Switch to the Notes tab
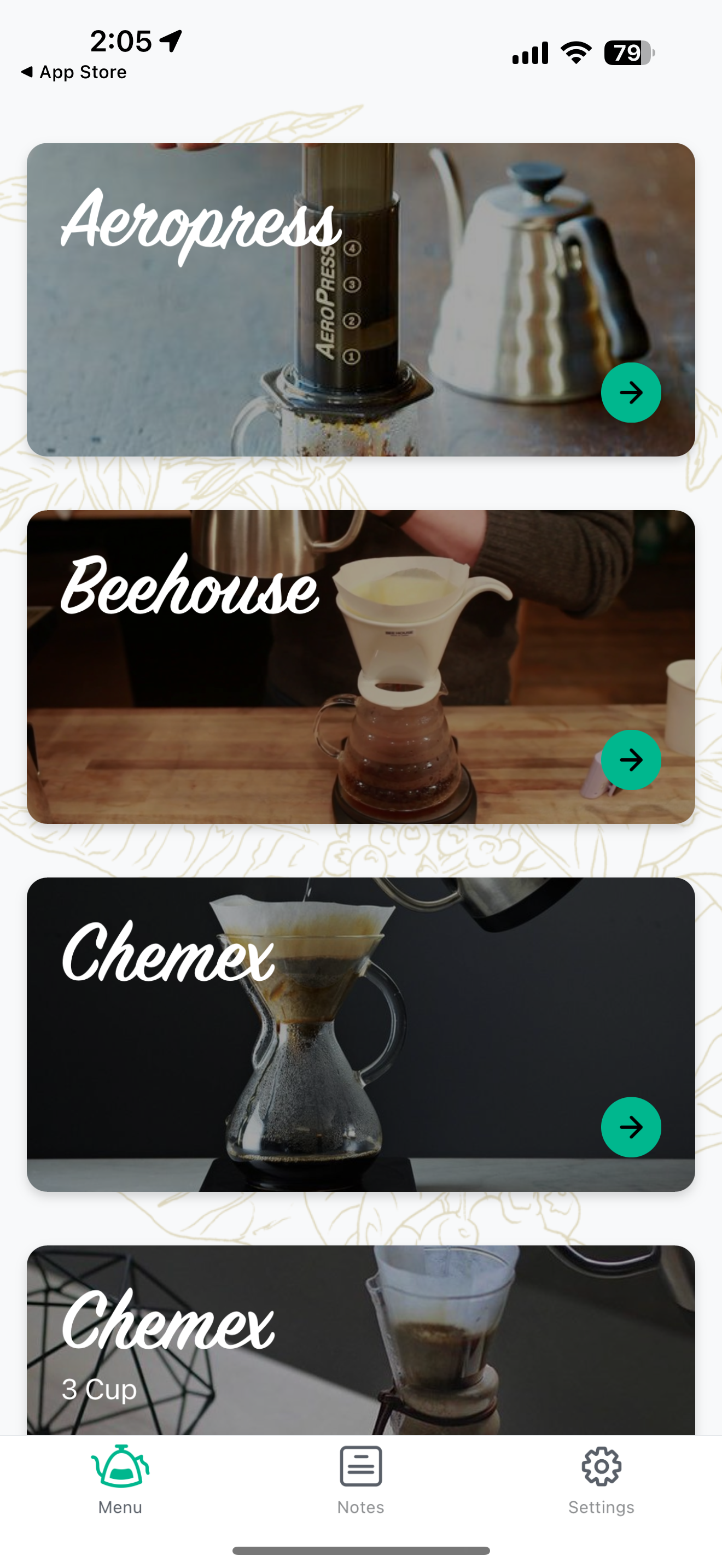 pos(361,1480)
